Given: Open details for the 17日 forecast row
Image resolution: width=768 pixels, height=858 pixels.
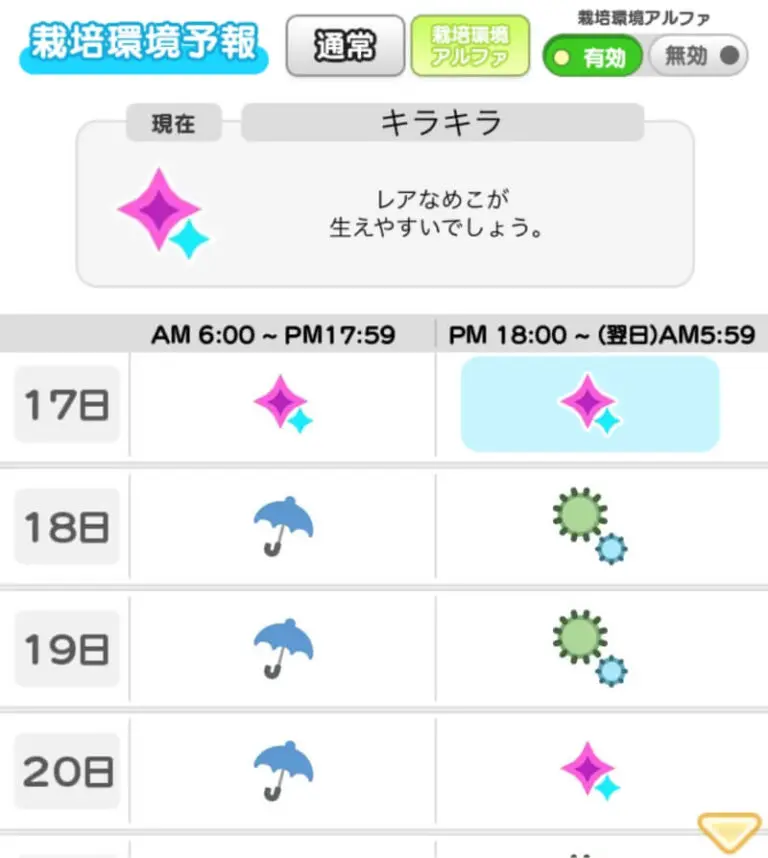Looking at the screenshot, I should [x=67, y=404].
